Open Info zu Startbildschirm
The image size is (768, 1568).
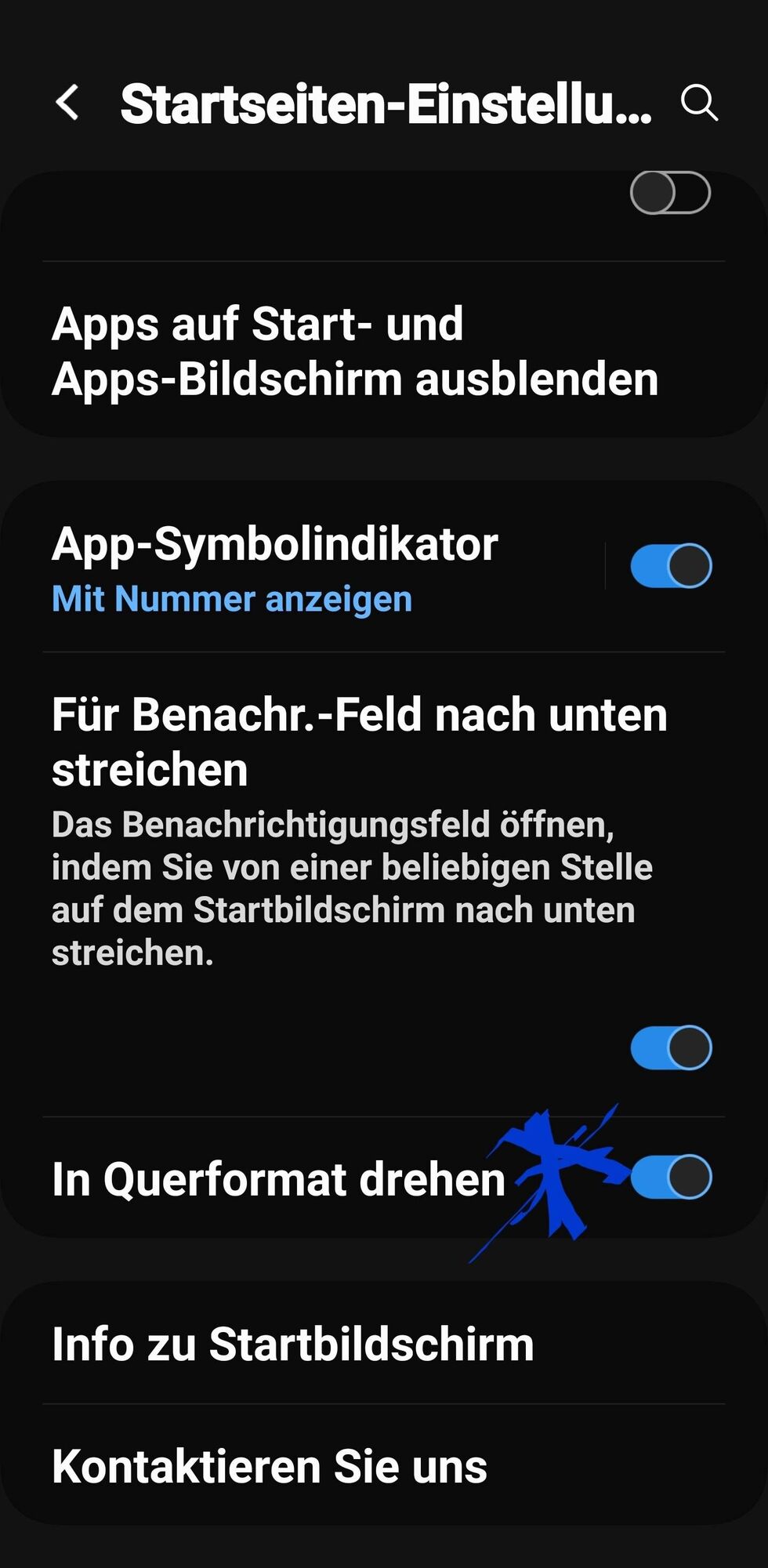[x=293, y=1344]
